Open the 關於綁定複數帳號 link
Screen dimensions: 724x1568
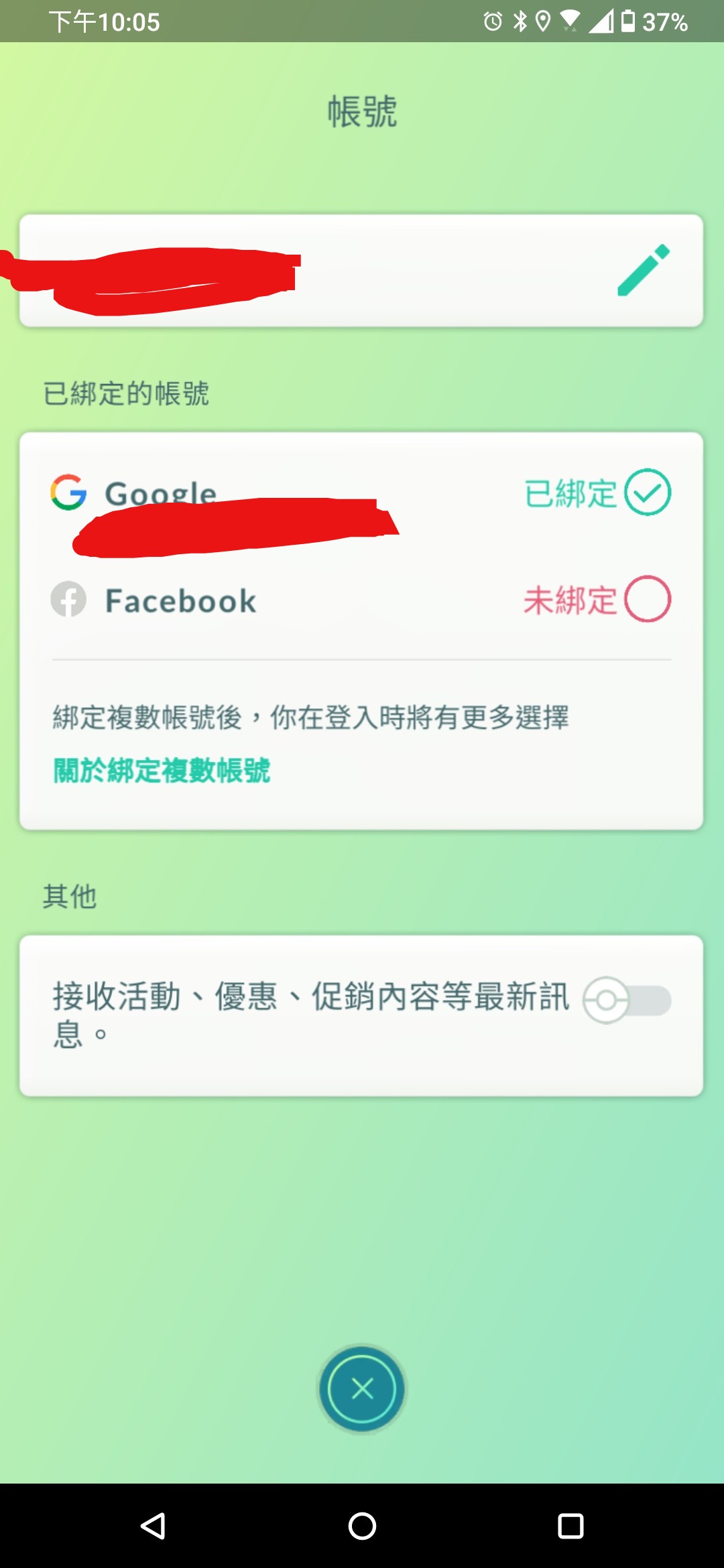(162, 771)
